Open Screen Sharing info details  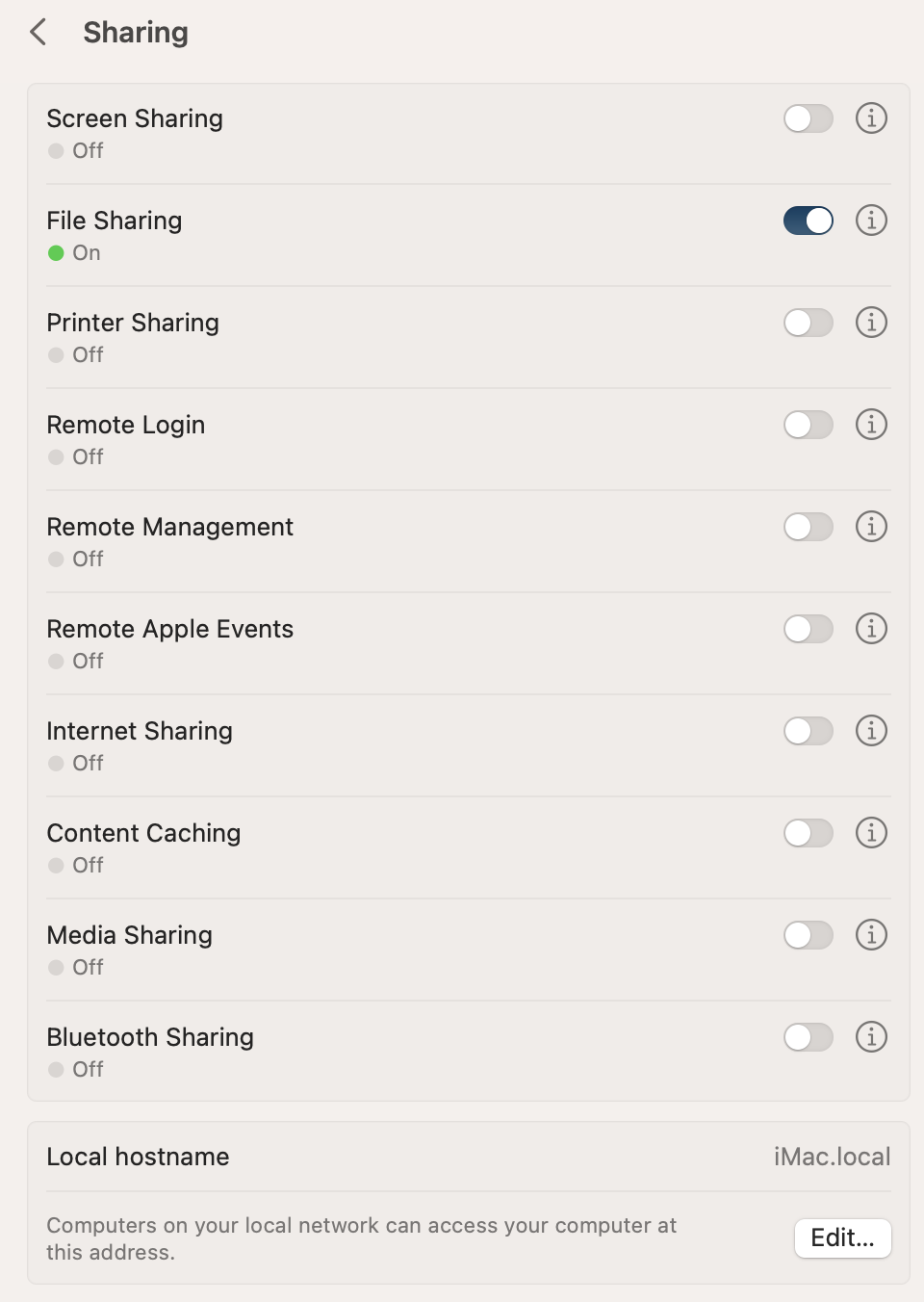(871, 118)
